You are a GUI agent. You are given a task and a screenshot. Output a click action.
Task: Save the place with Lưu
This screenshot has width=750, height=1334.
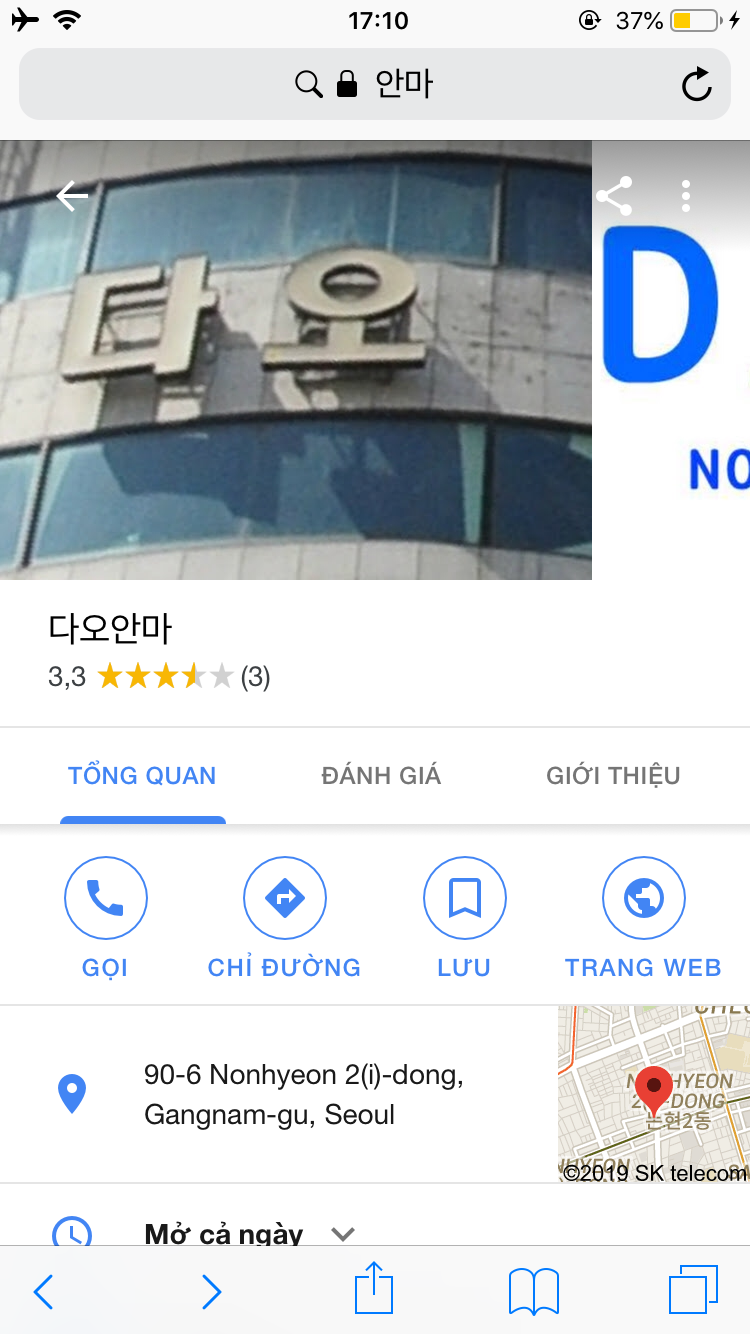[464, 899]
